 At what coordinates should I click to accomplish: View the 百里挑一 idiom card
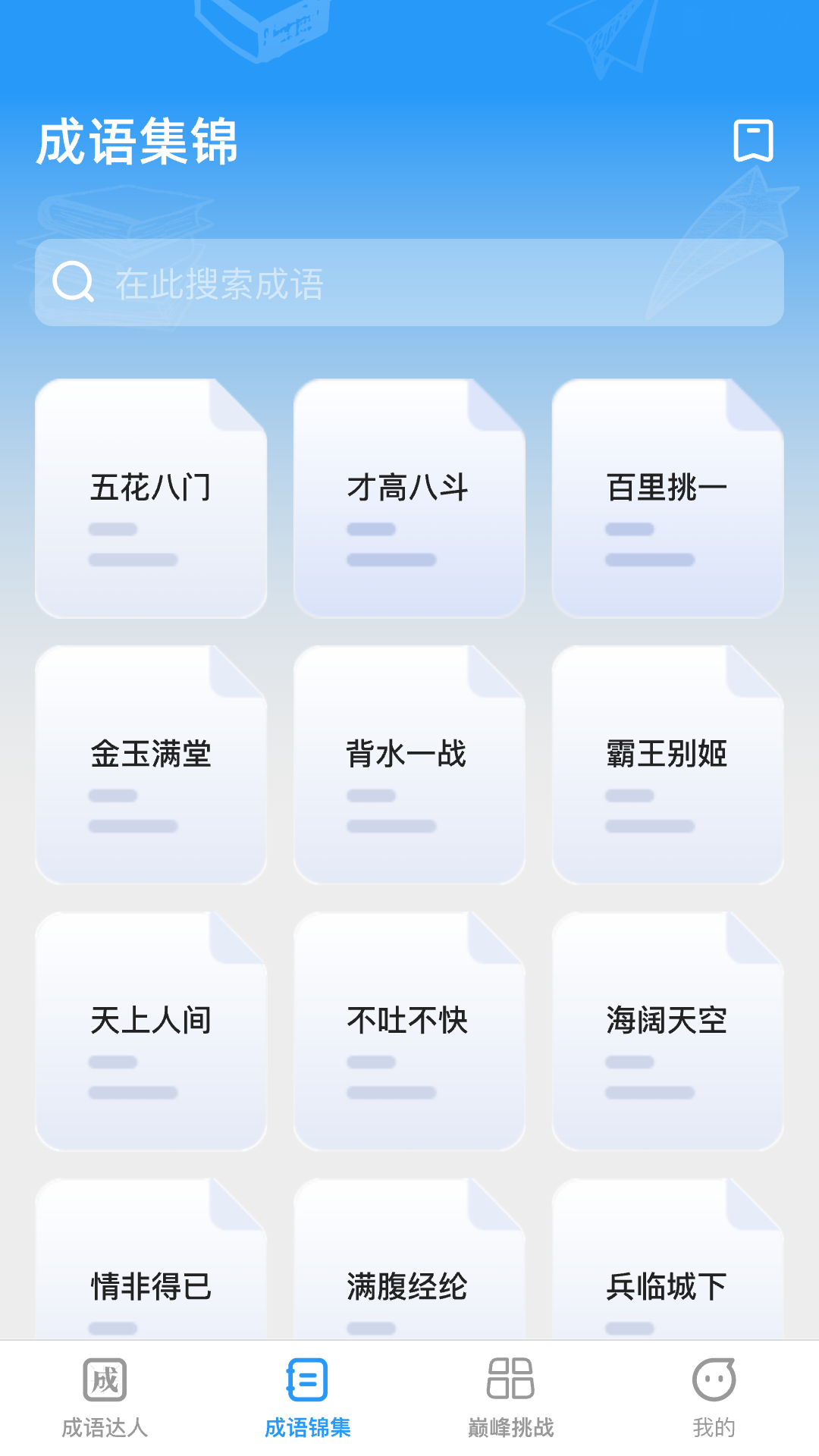pos(667,498)
